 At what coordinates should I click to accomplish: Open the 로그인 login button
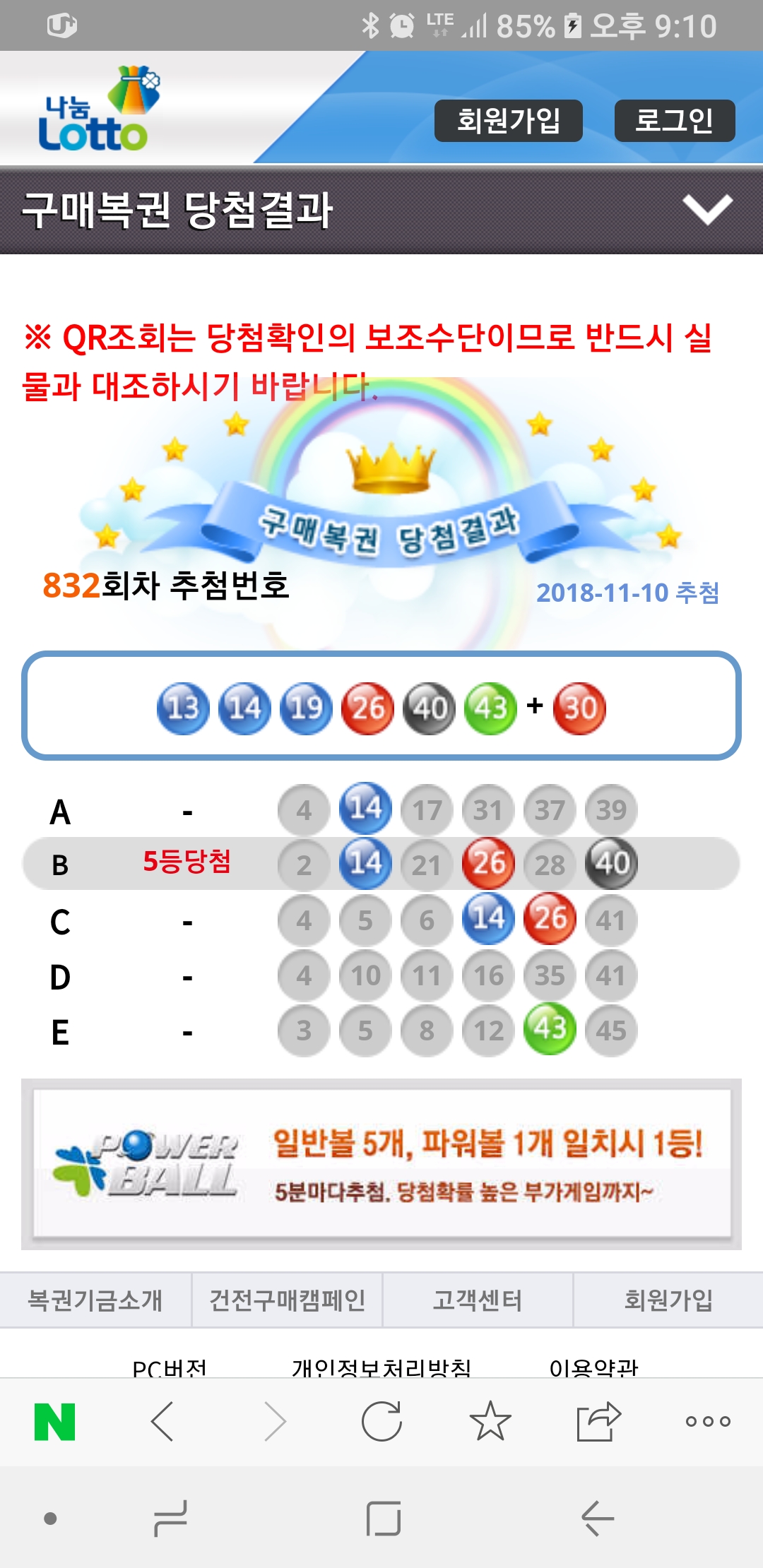(674, 121)
